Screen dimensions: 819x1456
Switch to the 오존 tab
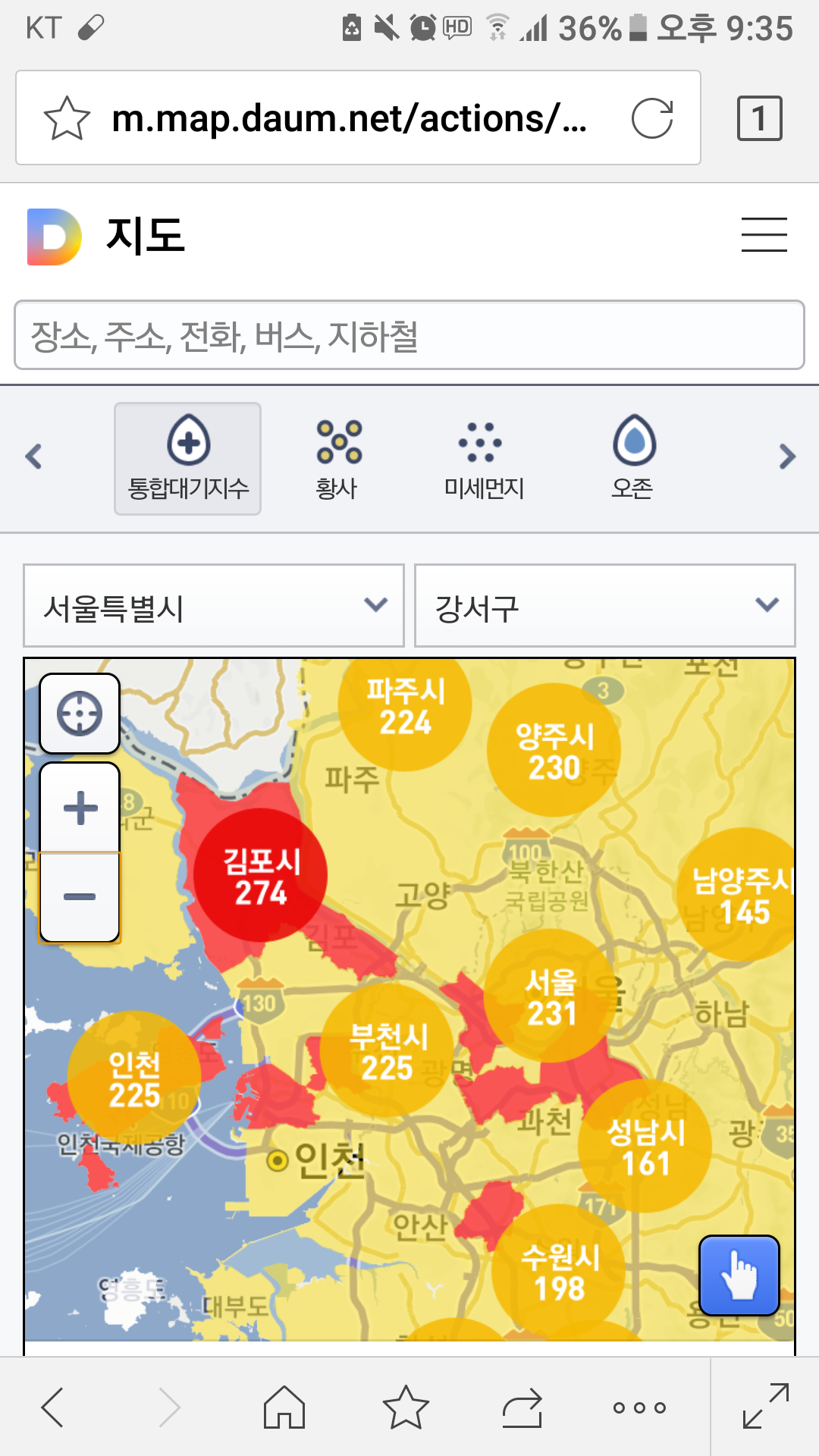[632, 459]
